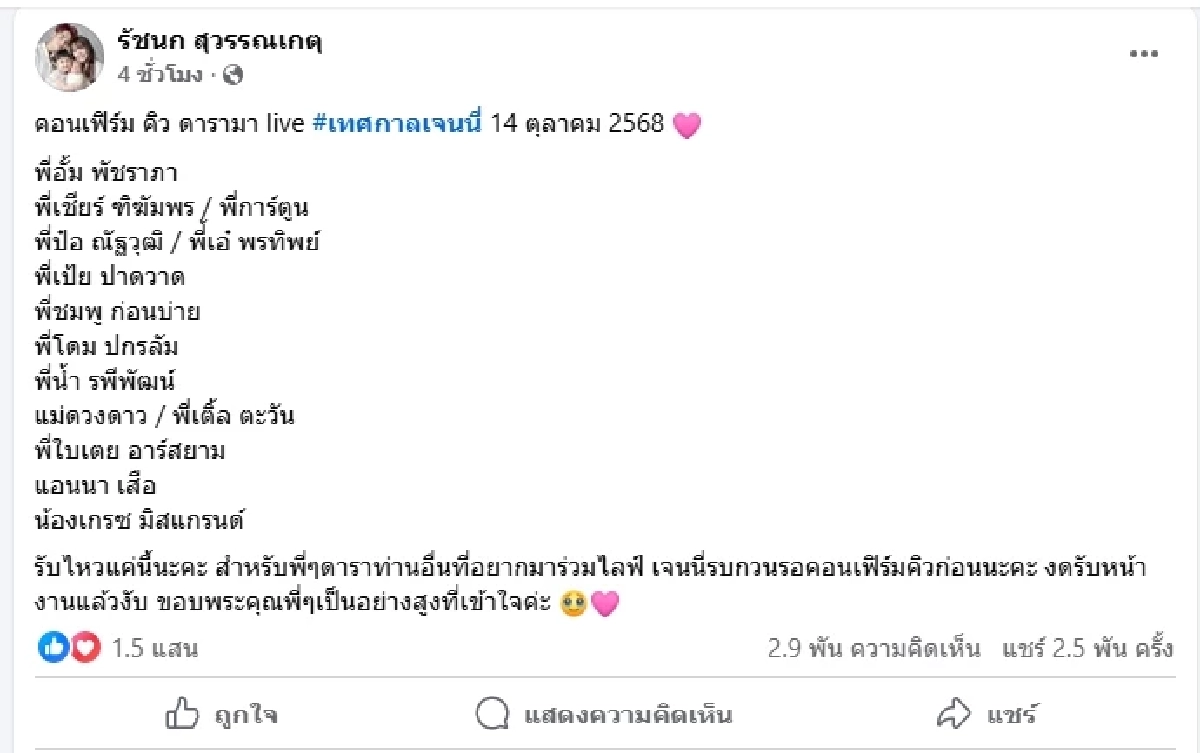Open the profile name รัชนก สุวรรณเกตุ
Viewport: 1200px width, 753px height.
click(220, 41)
